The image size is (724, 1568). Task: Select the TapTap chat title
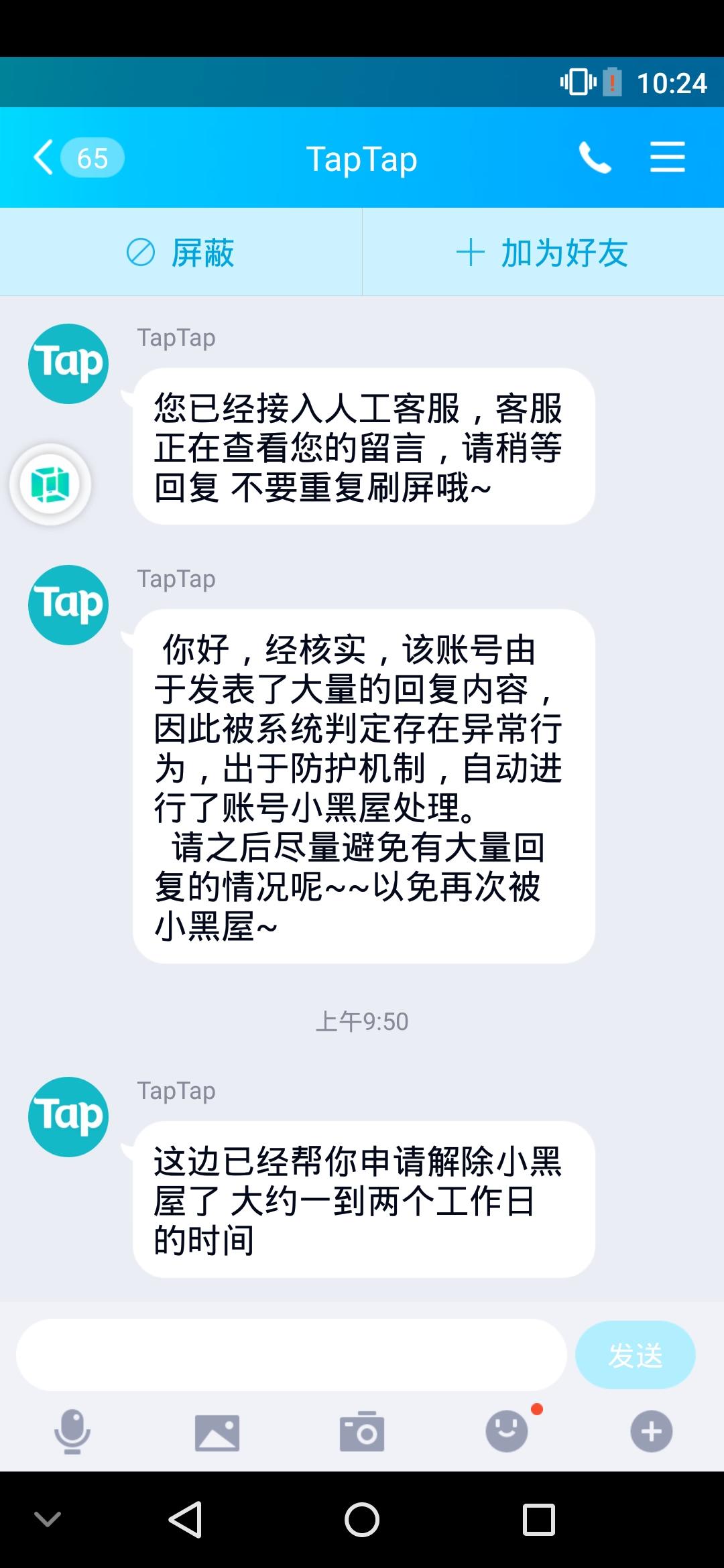coord(362,158)
